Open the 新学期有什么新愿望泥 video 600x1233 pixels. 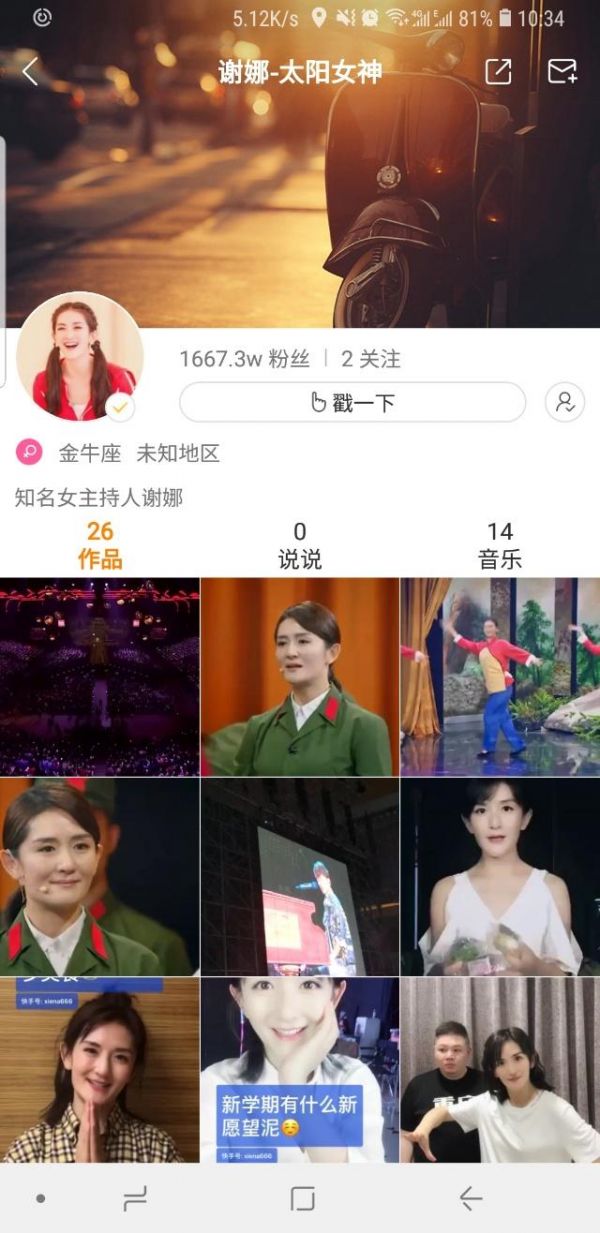point(300,1070)
